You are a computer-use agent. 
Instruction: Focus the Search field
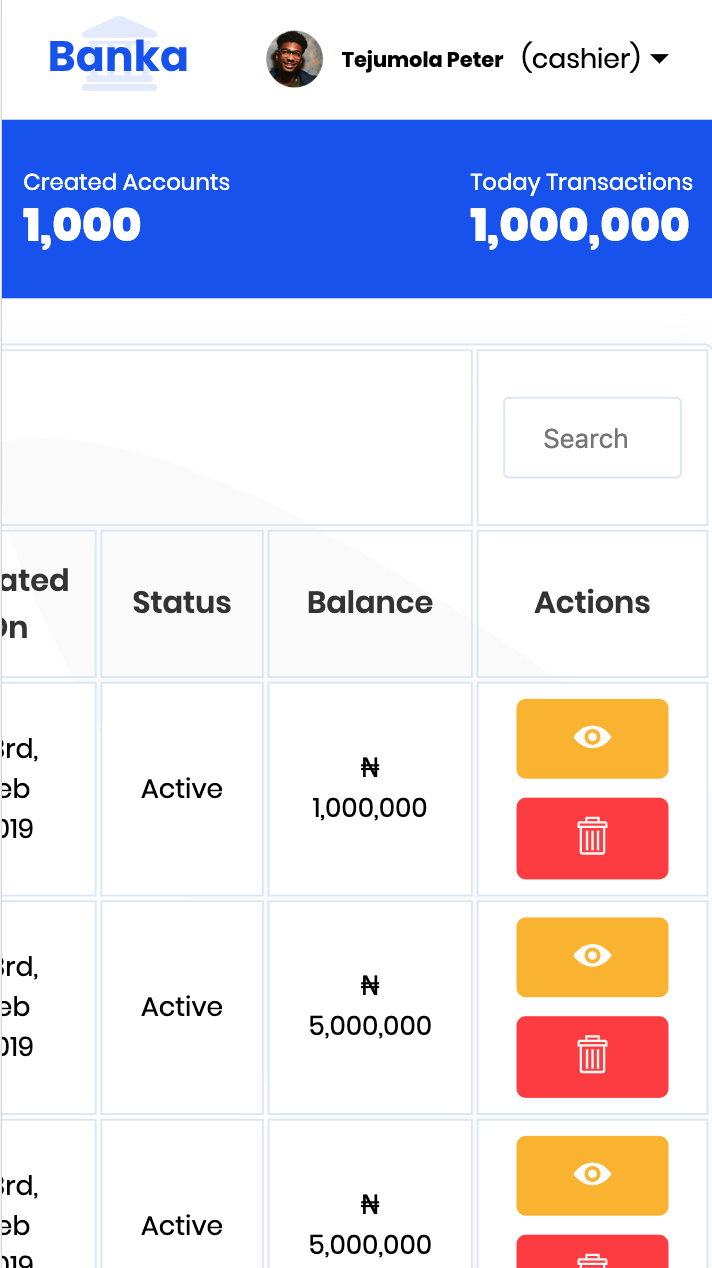[592, 438]
